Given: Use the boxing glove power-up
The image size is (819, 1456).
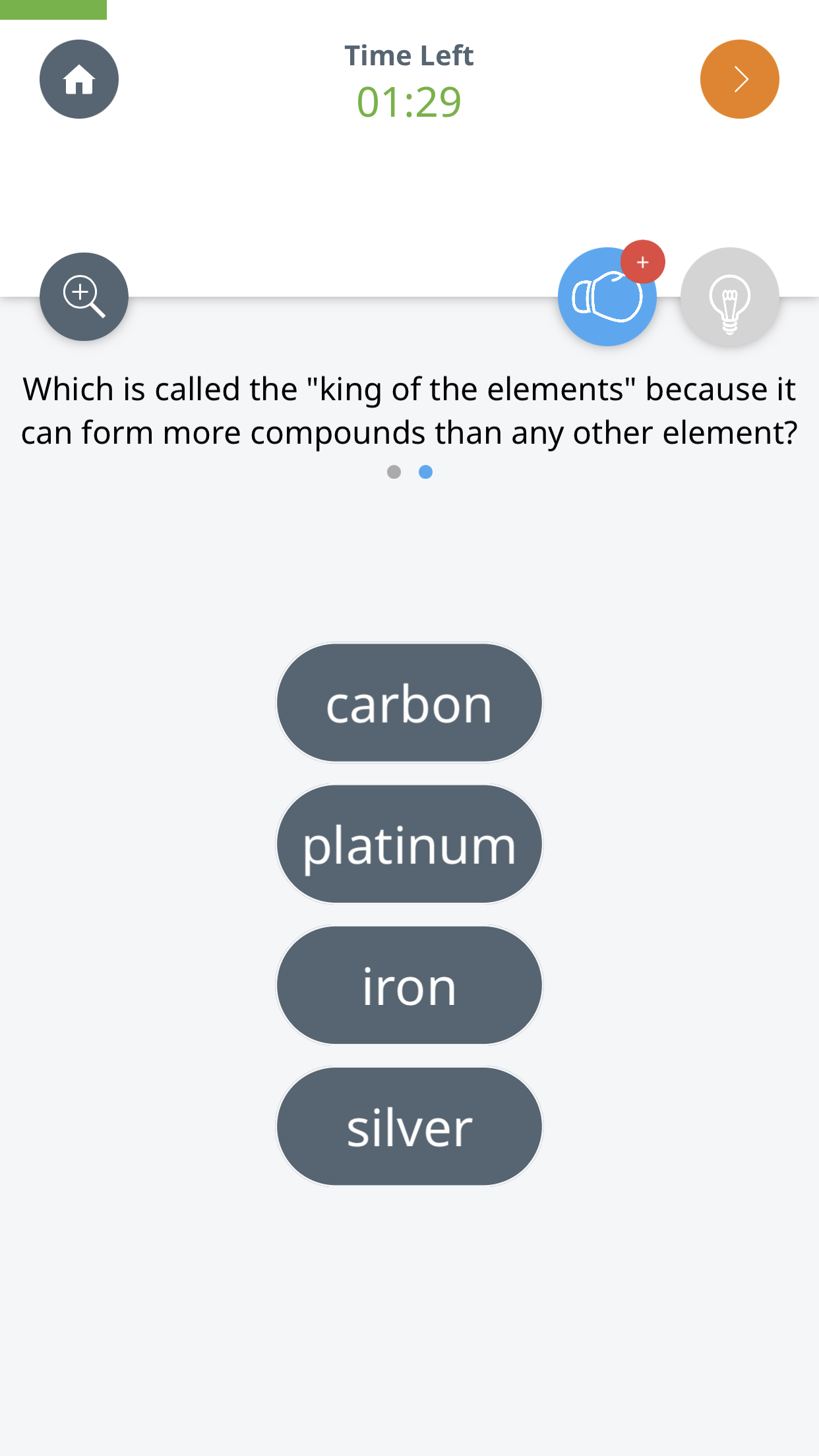Looking at the screenshot, I should pyautogui.click(x=607, y=298).
